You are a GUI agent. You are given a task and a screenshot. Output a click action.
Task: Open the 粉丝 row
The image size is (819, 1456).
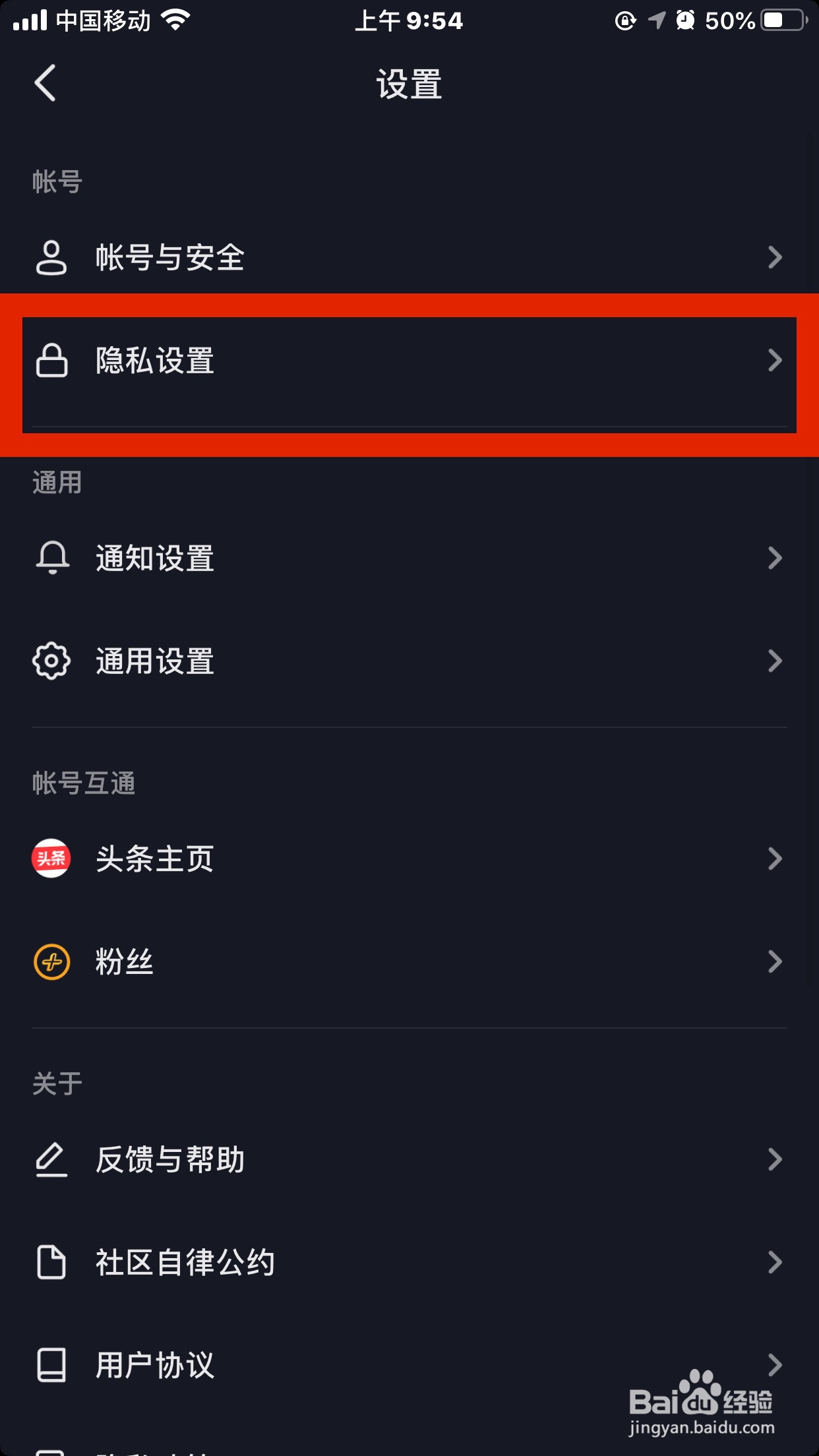click(409, 961)
